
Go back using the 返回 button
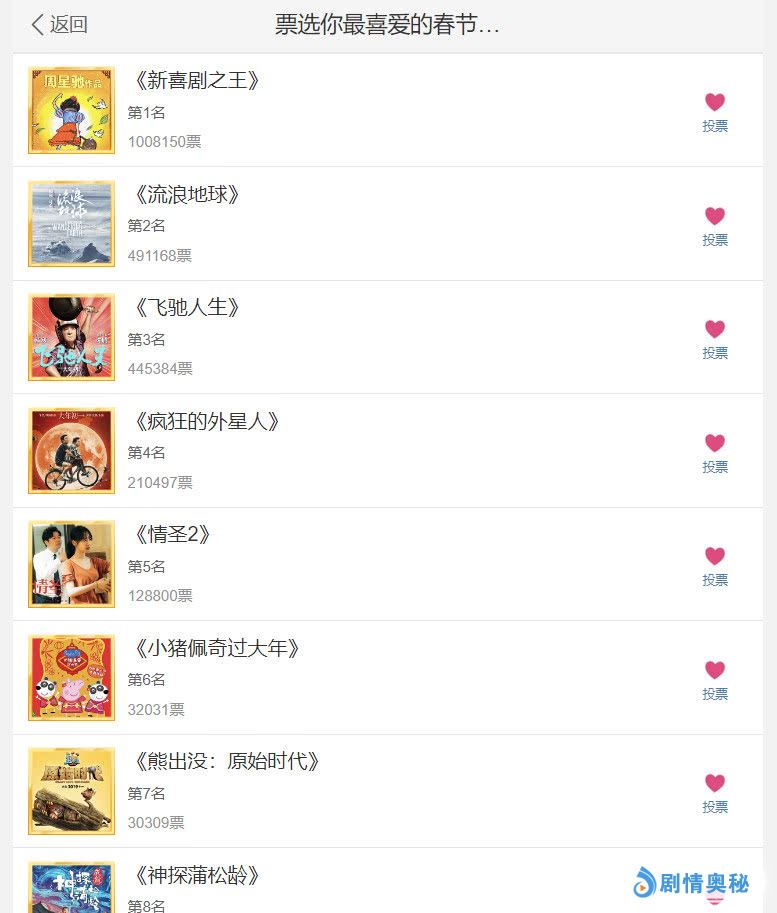coord(59,24)
